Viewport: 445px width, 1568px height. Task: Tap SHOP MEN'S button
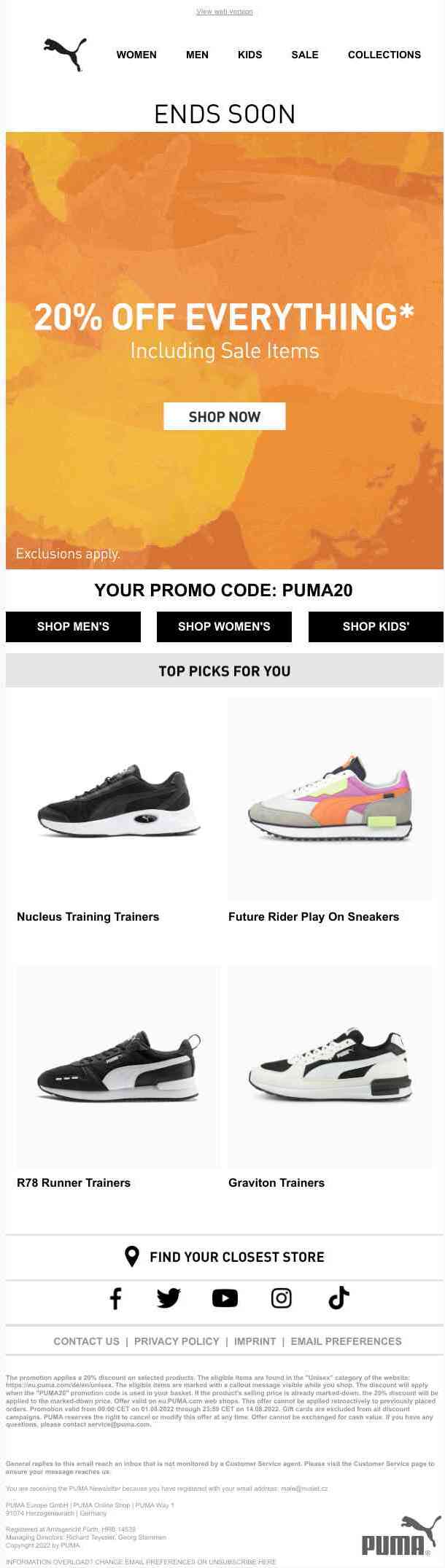pos(73,626)
